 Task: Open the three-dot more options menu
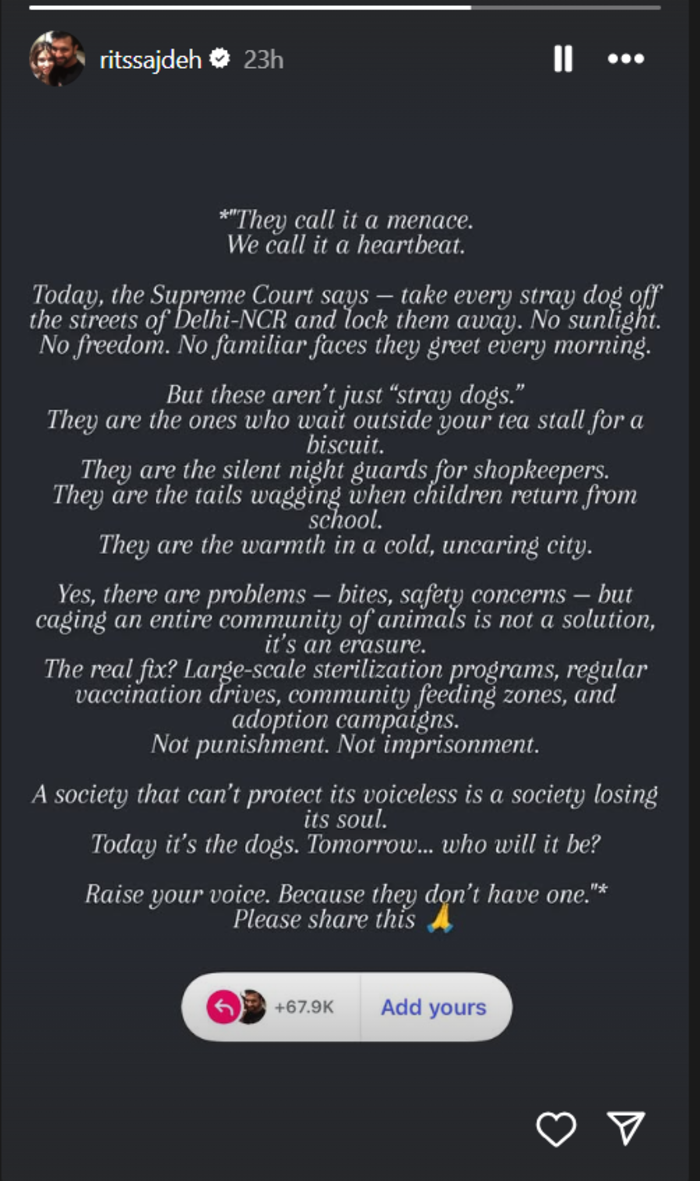(626, 60)
